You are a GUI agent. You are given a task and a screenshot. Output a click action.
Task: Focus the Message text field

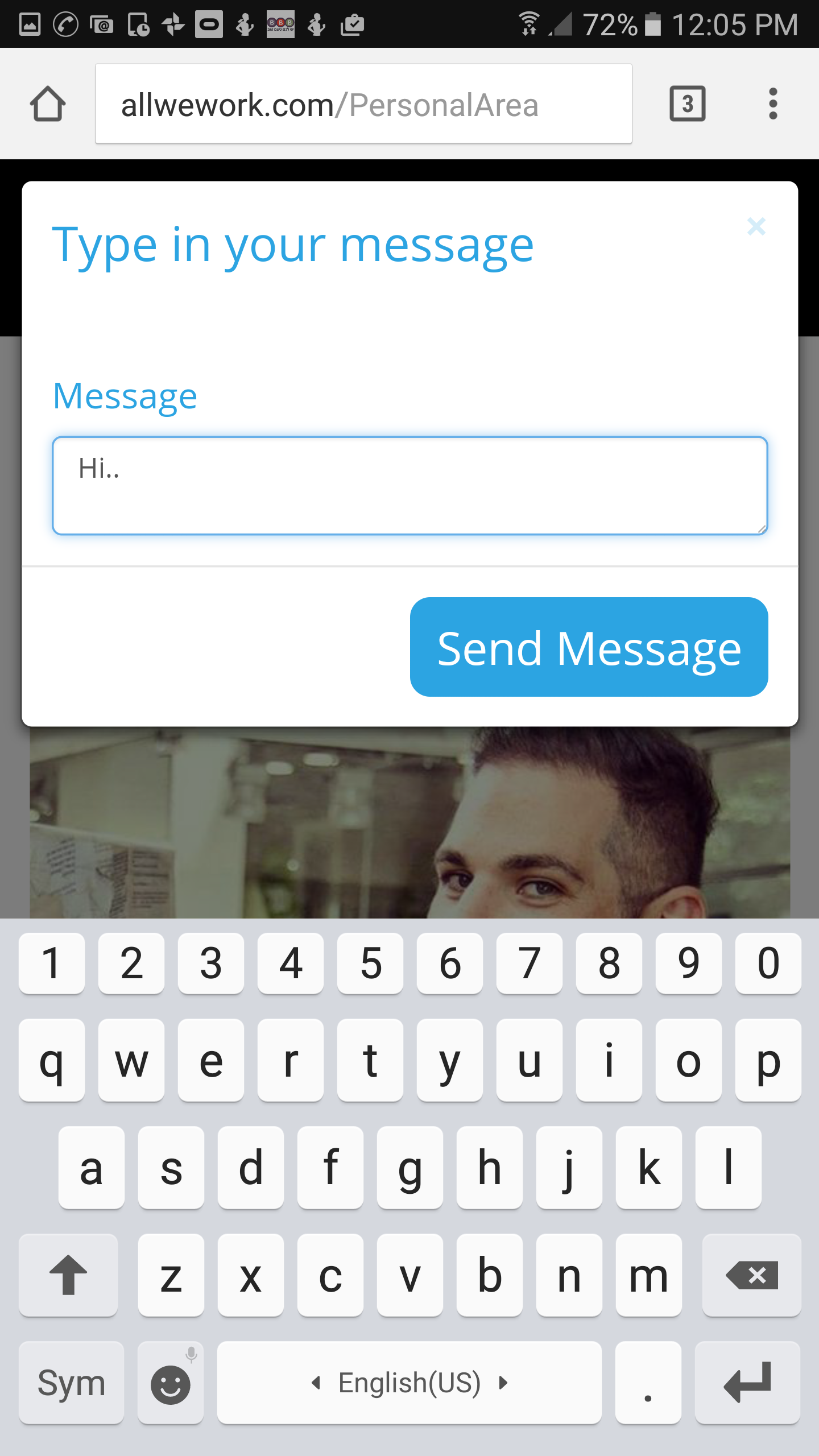[x=409, y=486]
